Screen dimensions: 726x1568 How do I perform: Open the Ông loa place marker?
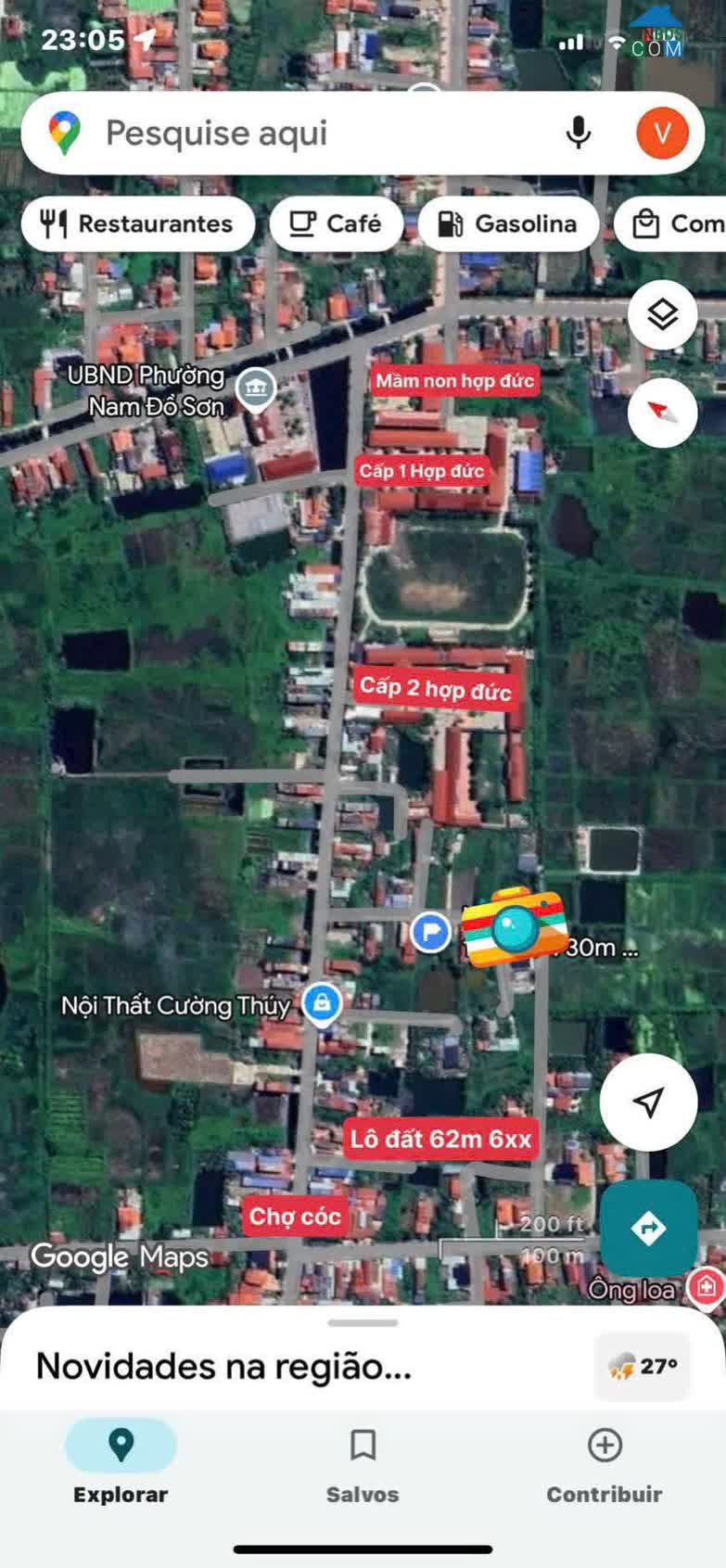(x=706, y=1287)
